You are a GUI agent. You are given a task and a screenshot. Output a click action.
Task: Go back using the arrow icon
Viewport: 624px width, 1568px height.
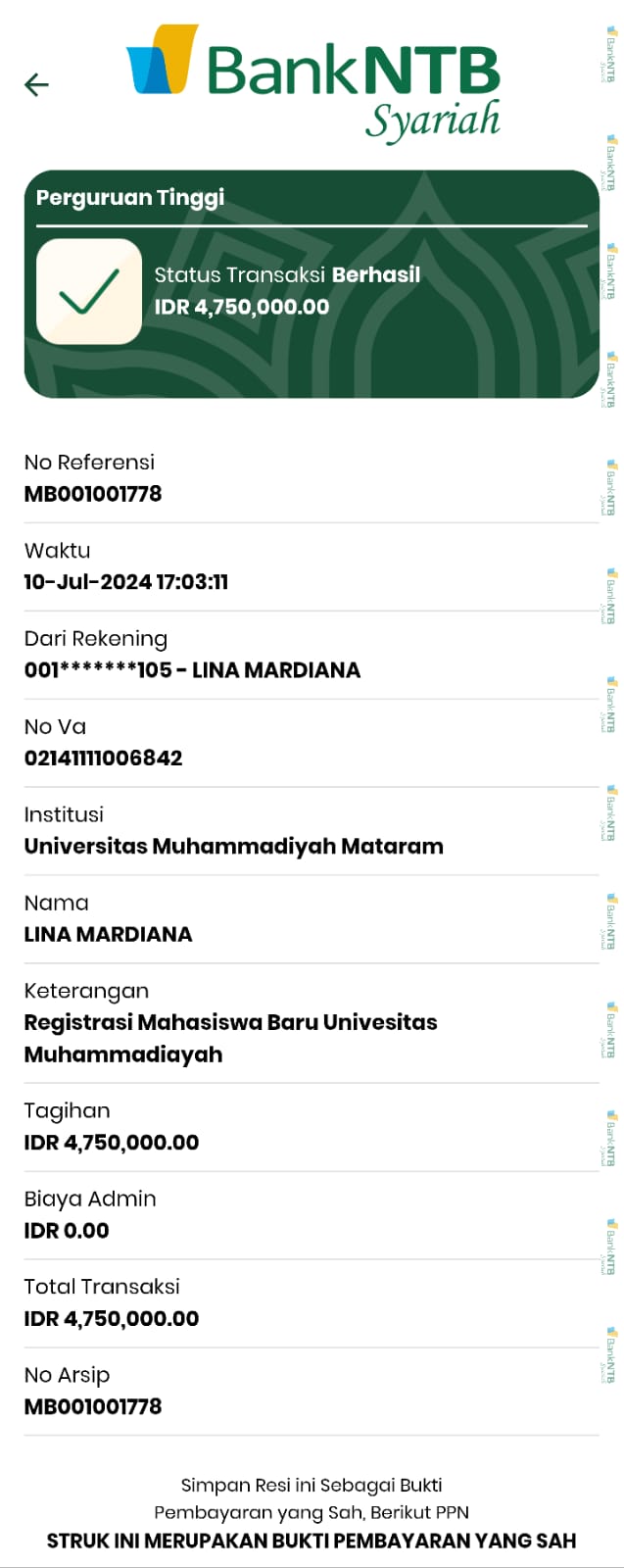[36, 85]
